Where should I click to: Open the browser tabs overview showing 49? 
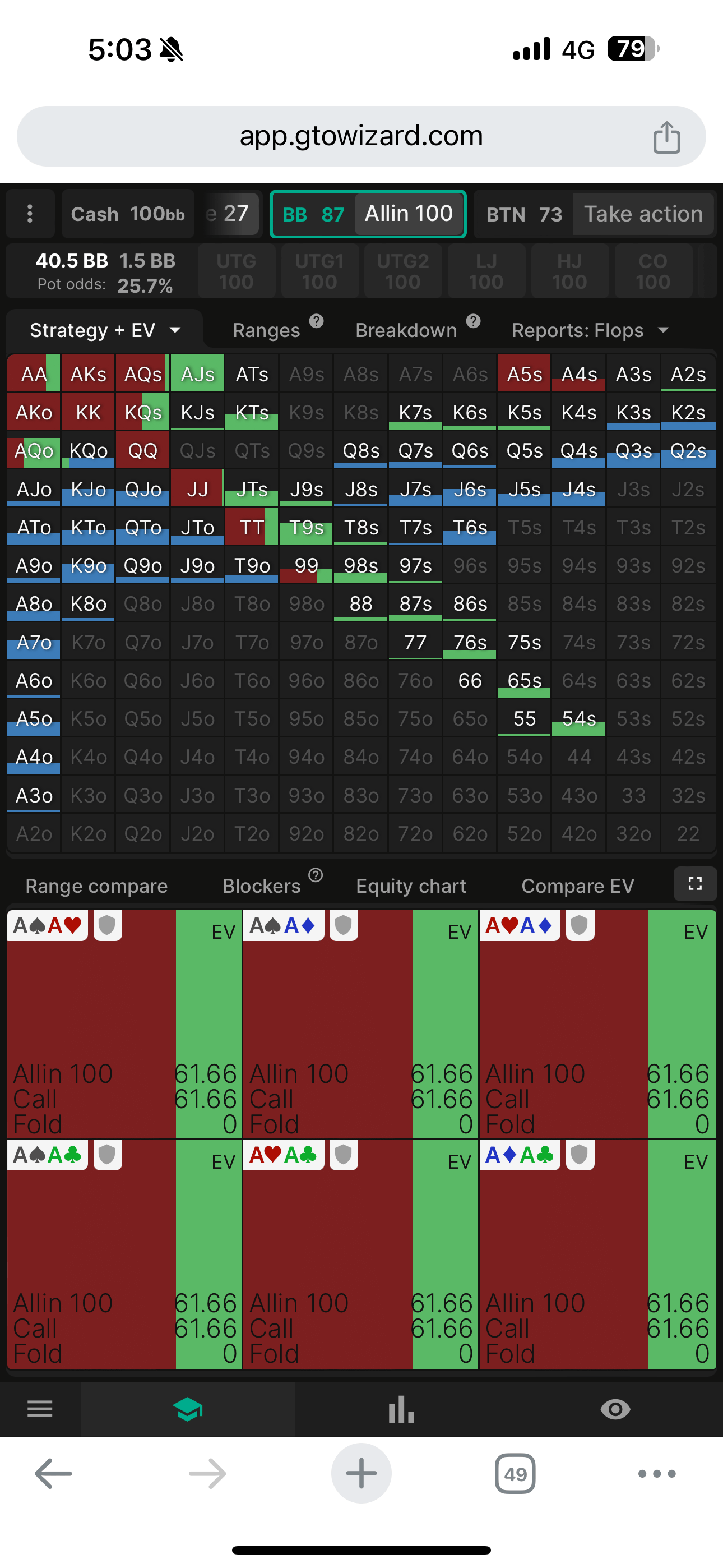[x=516, y=1474]
